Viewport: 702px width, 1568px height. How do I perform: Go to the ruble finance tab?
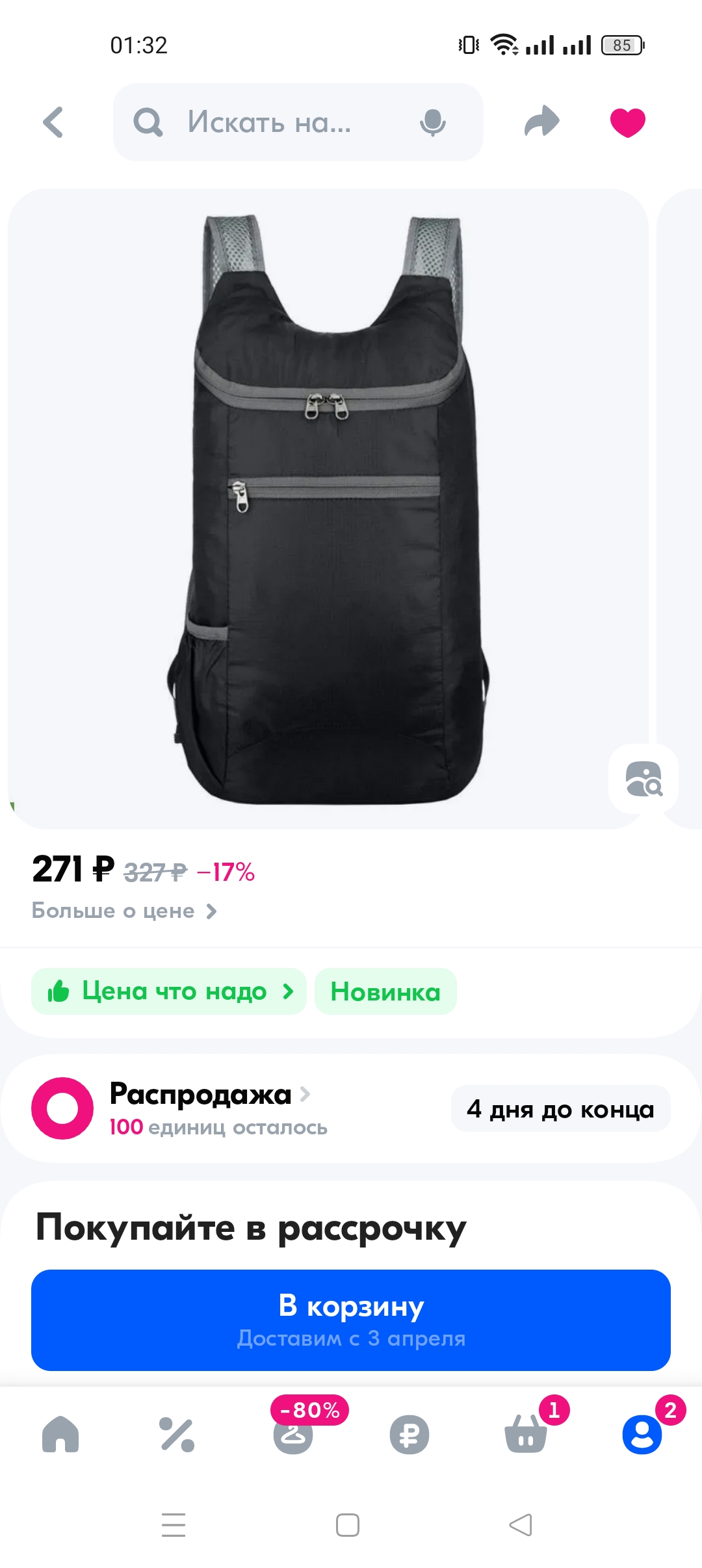point(409,1434)
